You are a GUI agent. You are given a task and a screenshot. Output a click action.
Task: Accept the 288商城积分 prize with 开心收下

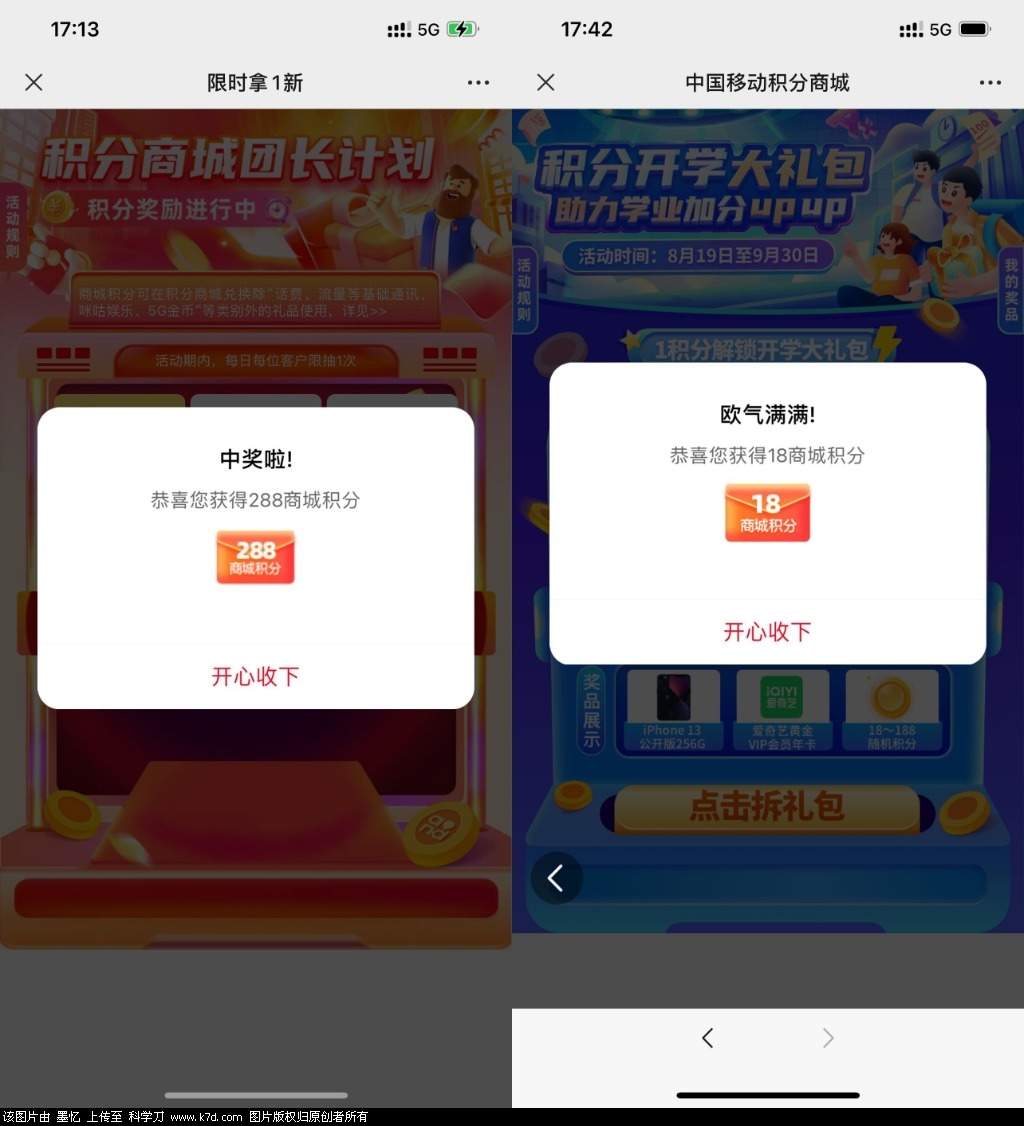tap(255, 676)
